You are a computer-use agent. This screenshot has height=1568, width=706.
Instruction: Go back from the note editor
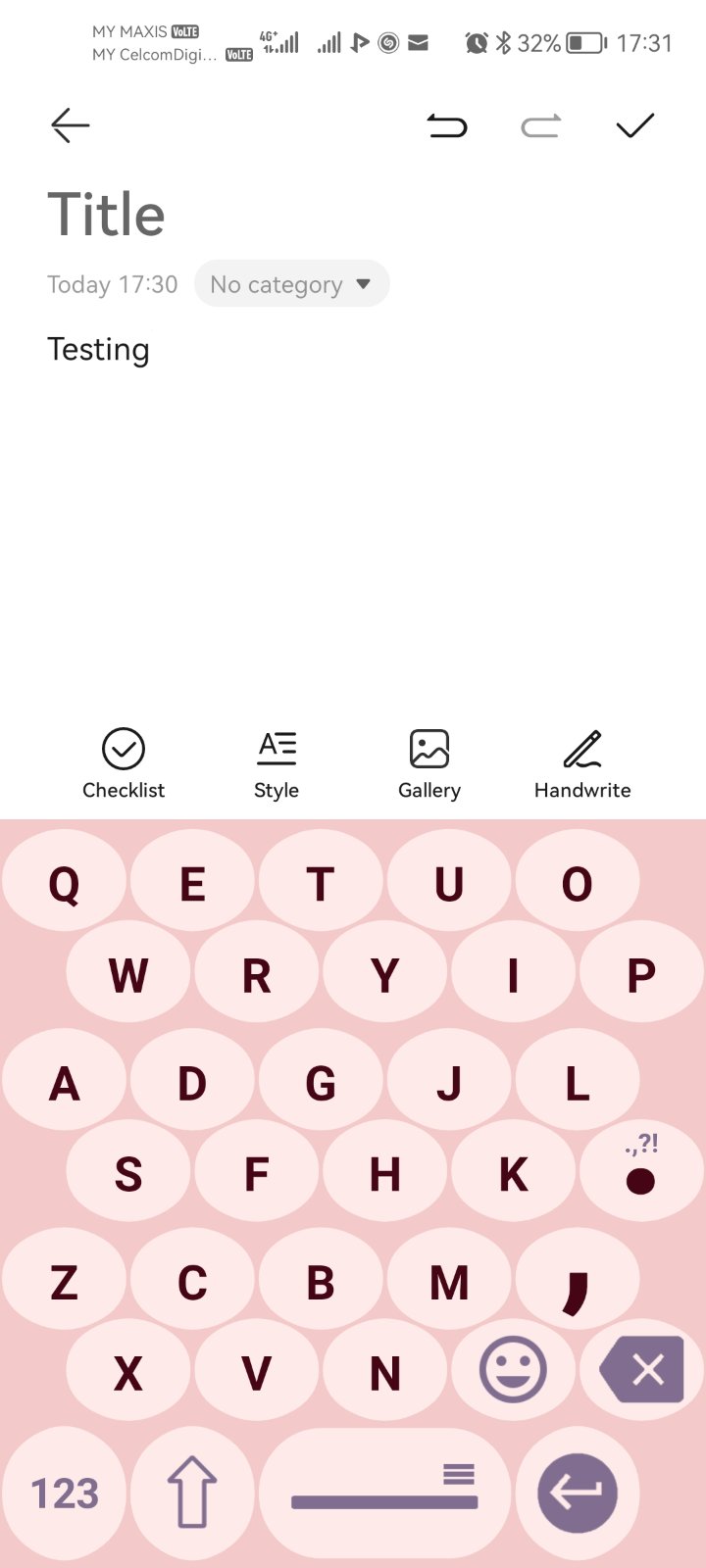tap(71, 125)
